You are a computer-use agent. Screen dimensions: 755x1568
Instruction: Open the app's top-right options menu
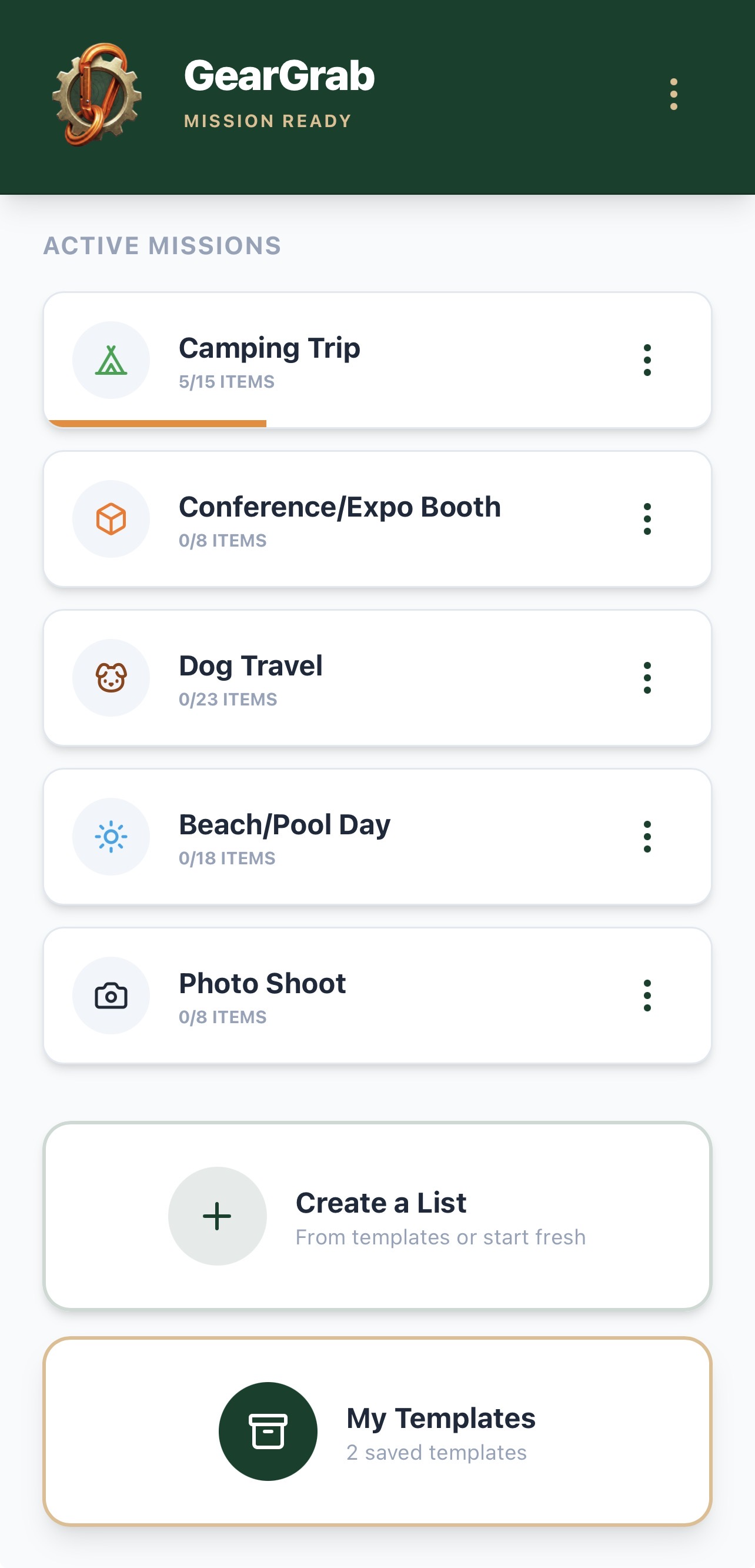(x=673, y=94)
